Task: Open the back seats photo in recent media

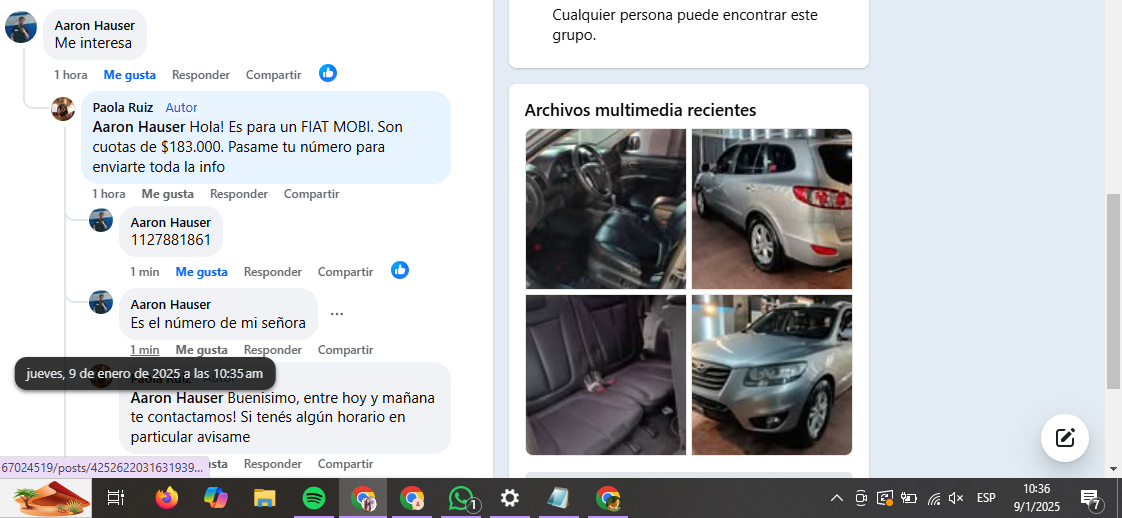Action: (605, 374)
